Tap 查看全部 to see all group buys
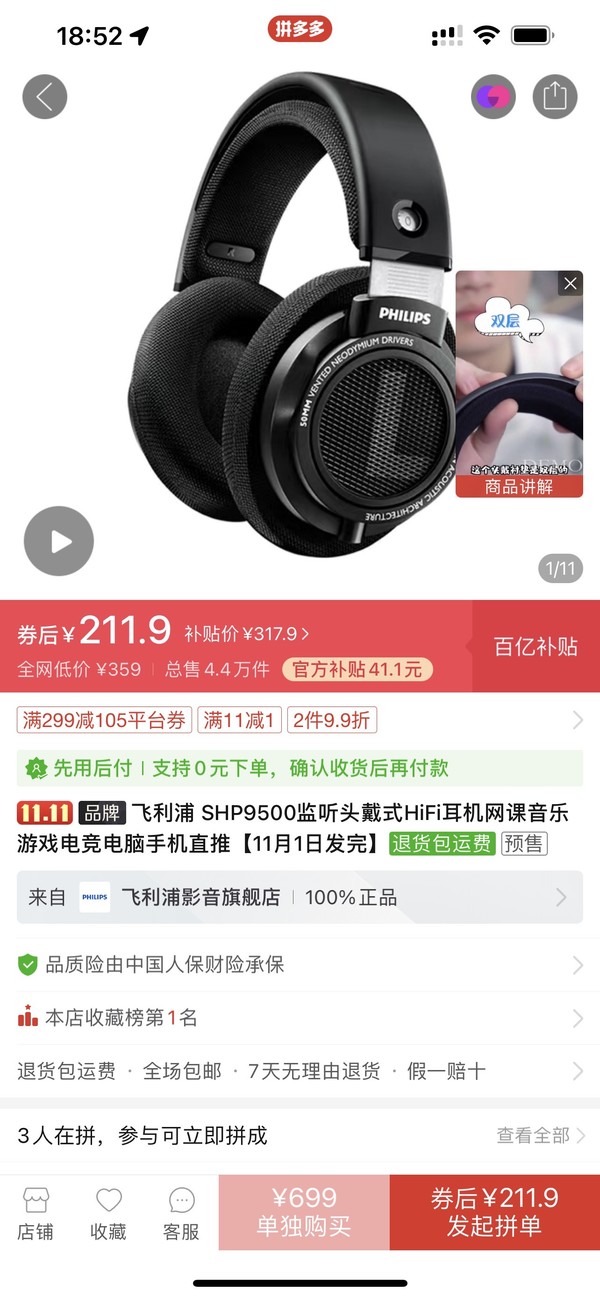This screenshot has height=1298, width=600. (x=540, y=1135)
